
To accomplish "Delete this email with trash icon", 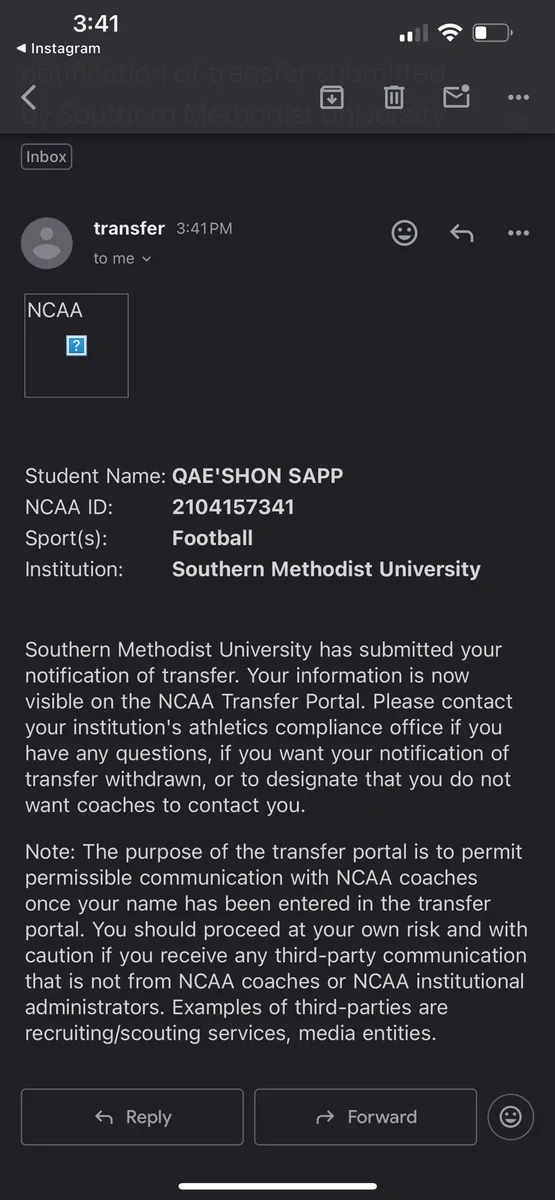I will 394,97.
